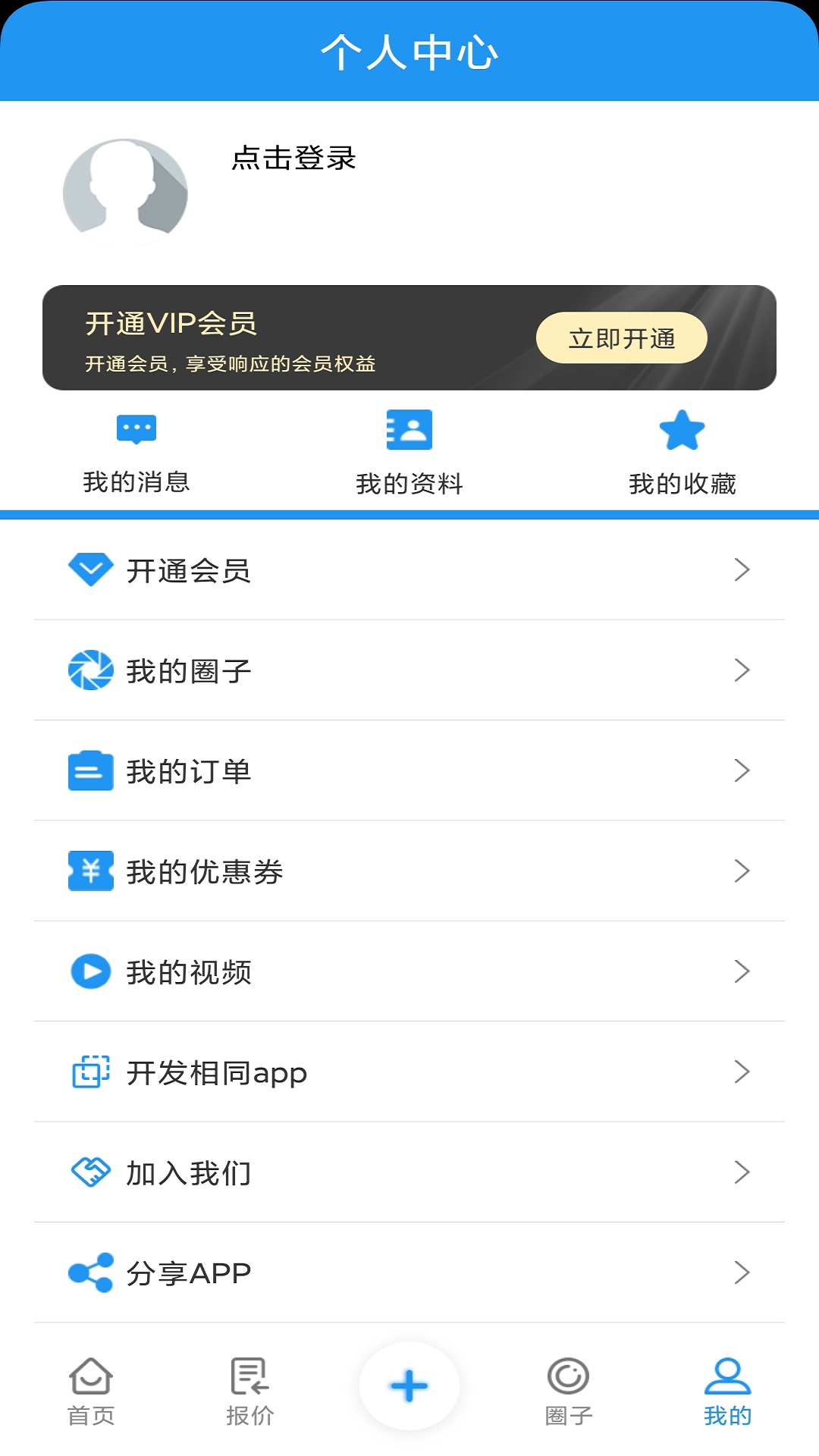
Task: Select the 我的资料 profile info icon
Action: pos(409,429)
